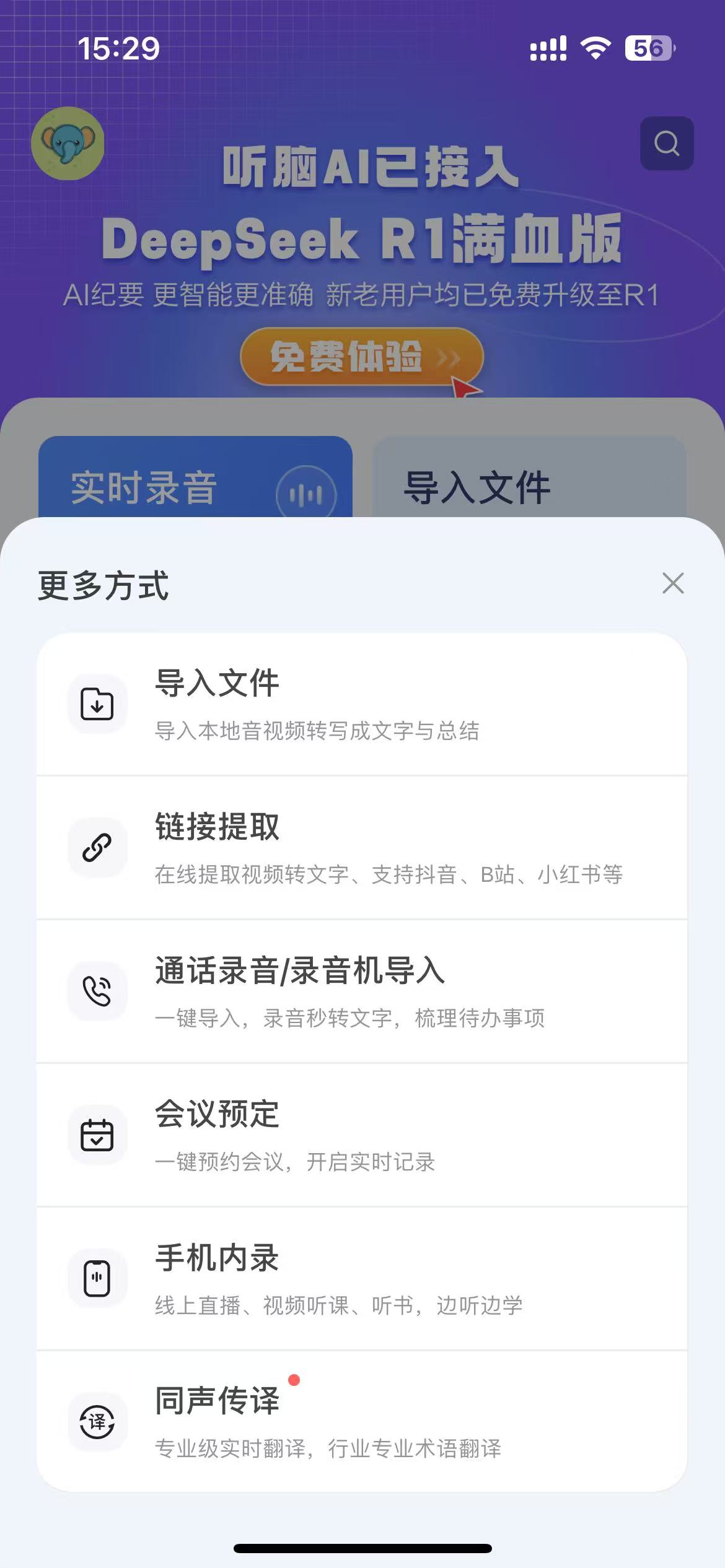Select 导入文件 in the 更多方式 list
This screenshot has height=1568, width=725.
click(x=362, y=704)
